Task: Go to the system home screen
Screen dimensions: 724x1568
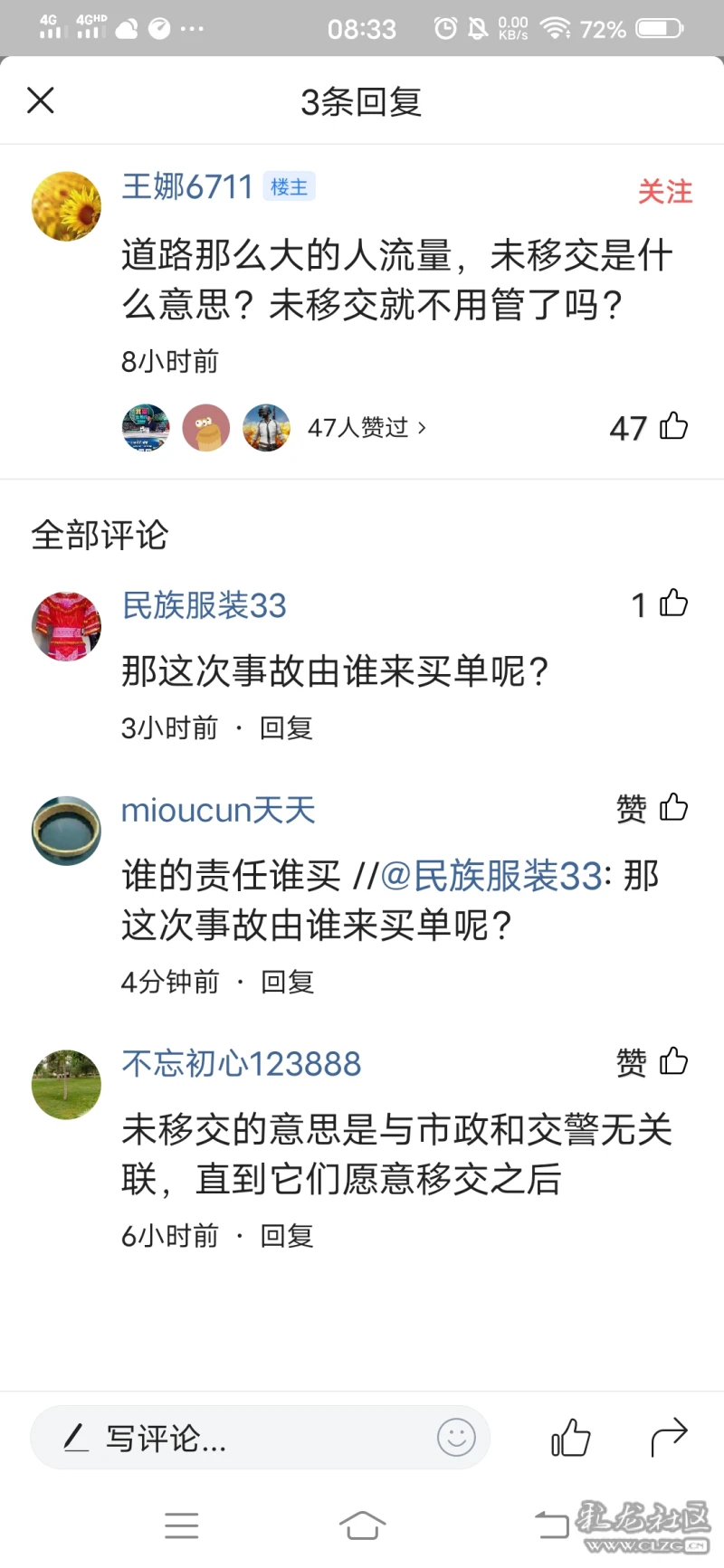Action: click(x=362, y=1525)
